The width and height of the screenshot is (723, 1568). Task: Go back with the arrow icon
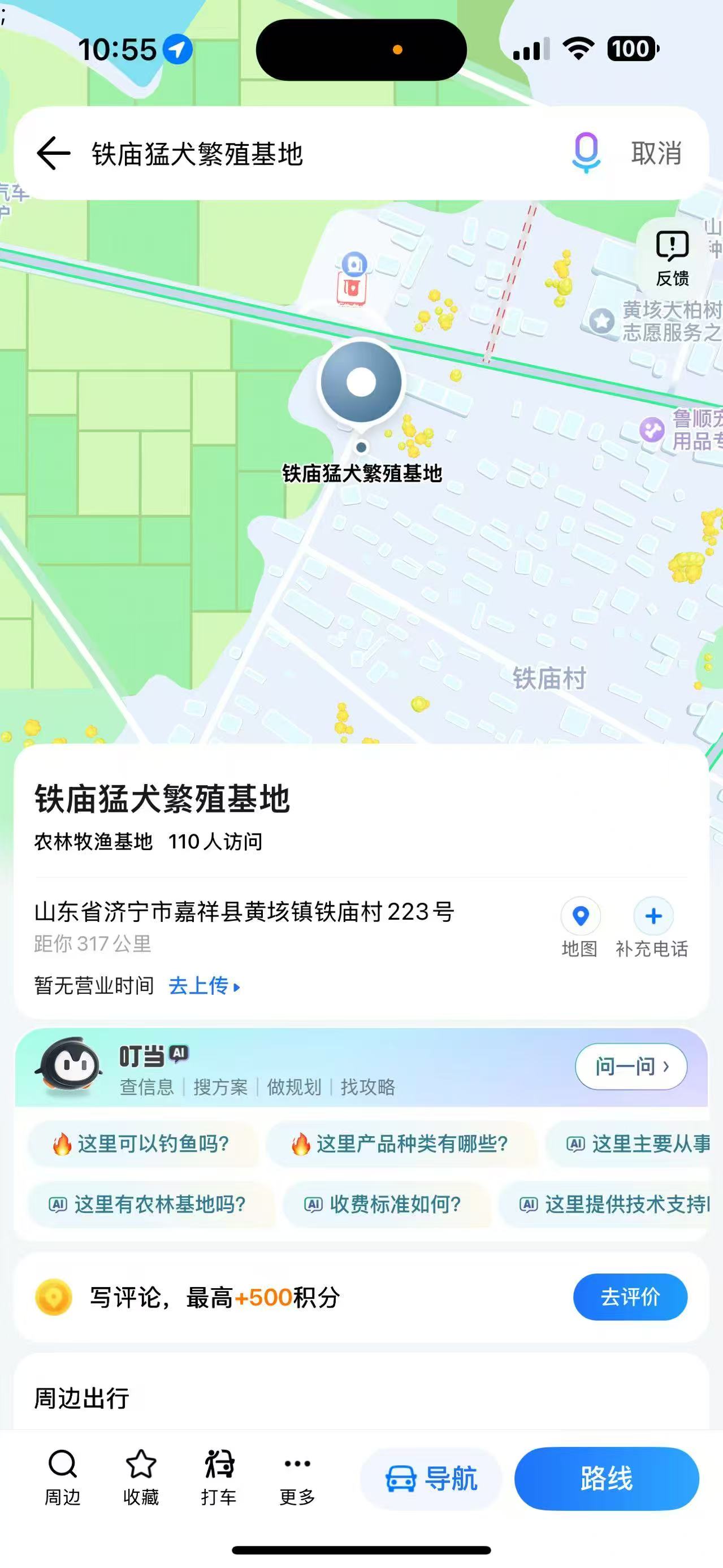point(54,153)
